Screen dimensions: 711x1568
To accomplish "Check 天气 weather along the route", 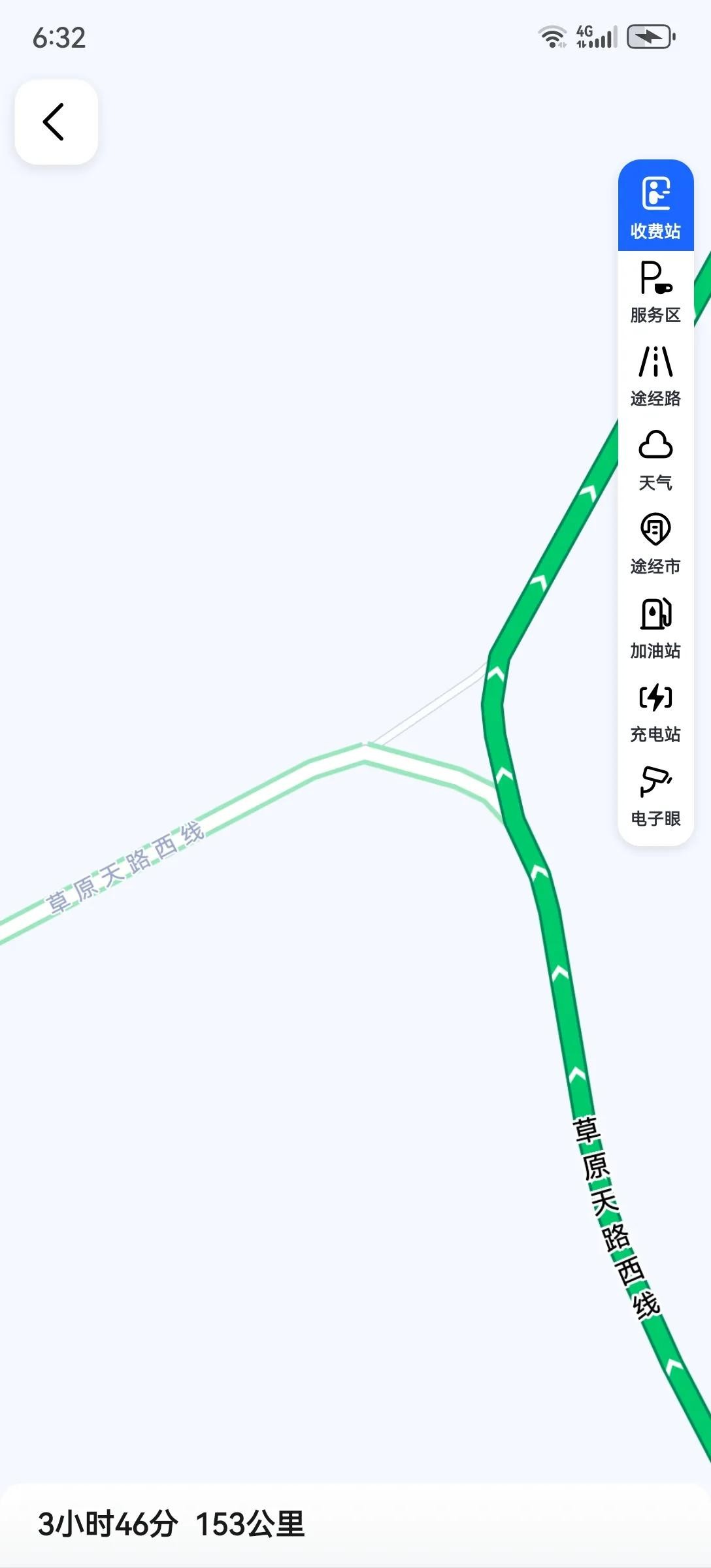I will pos(655,460).
